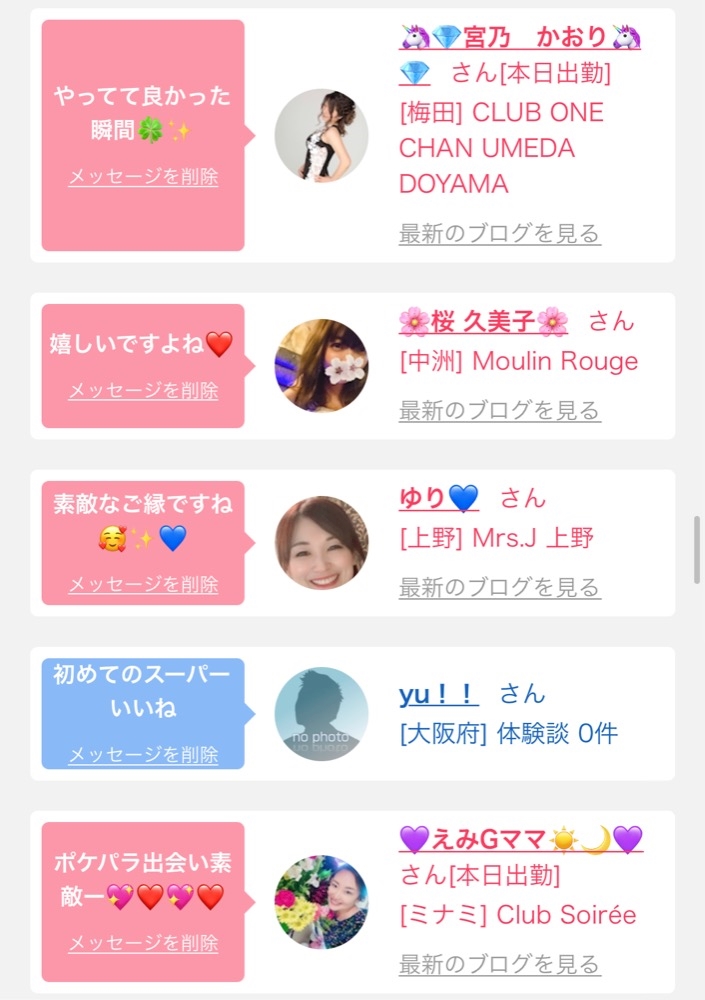Viewport: 705px width, 1000px height.
Task: View えみGママ's latest blog
Action: click(500, 964)
